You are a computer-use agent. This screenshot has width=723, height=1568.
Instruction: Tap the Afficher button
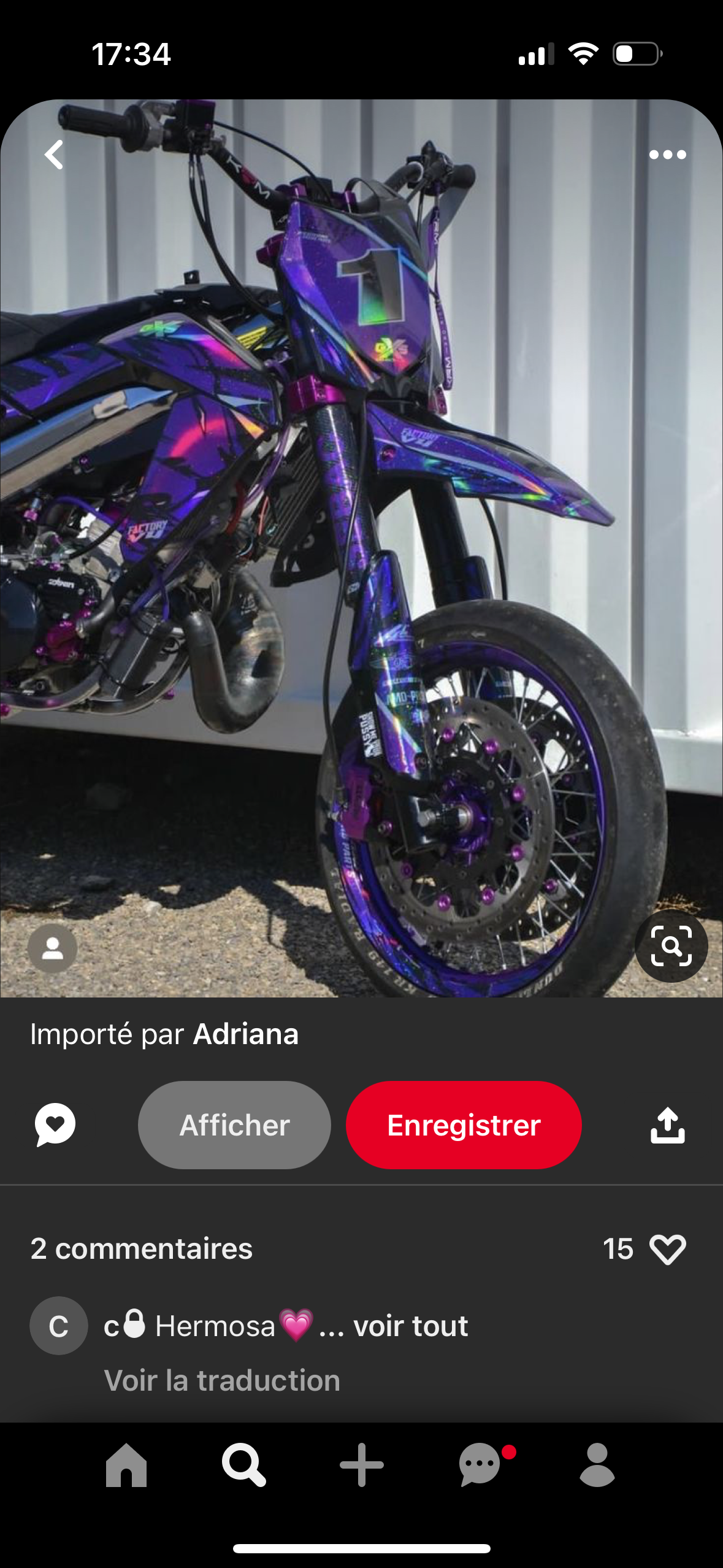click(234, 1125)
